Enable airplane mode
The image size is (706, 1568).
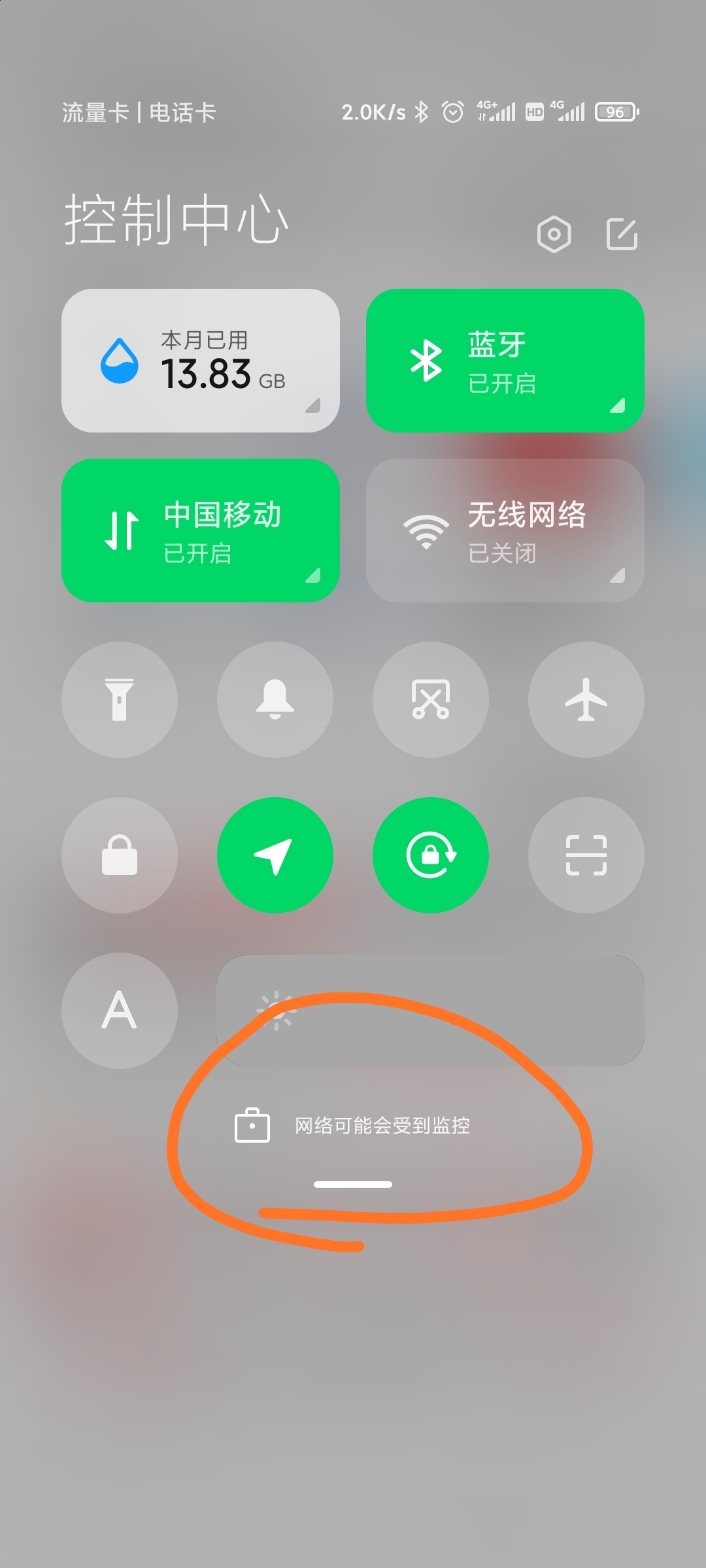(x=586, y=700)
